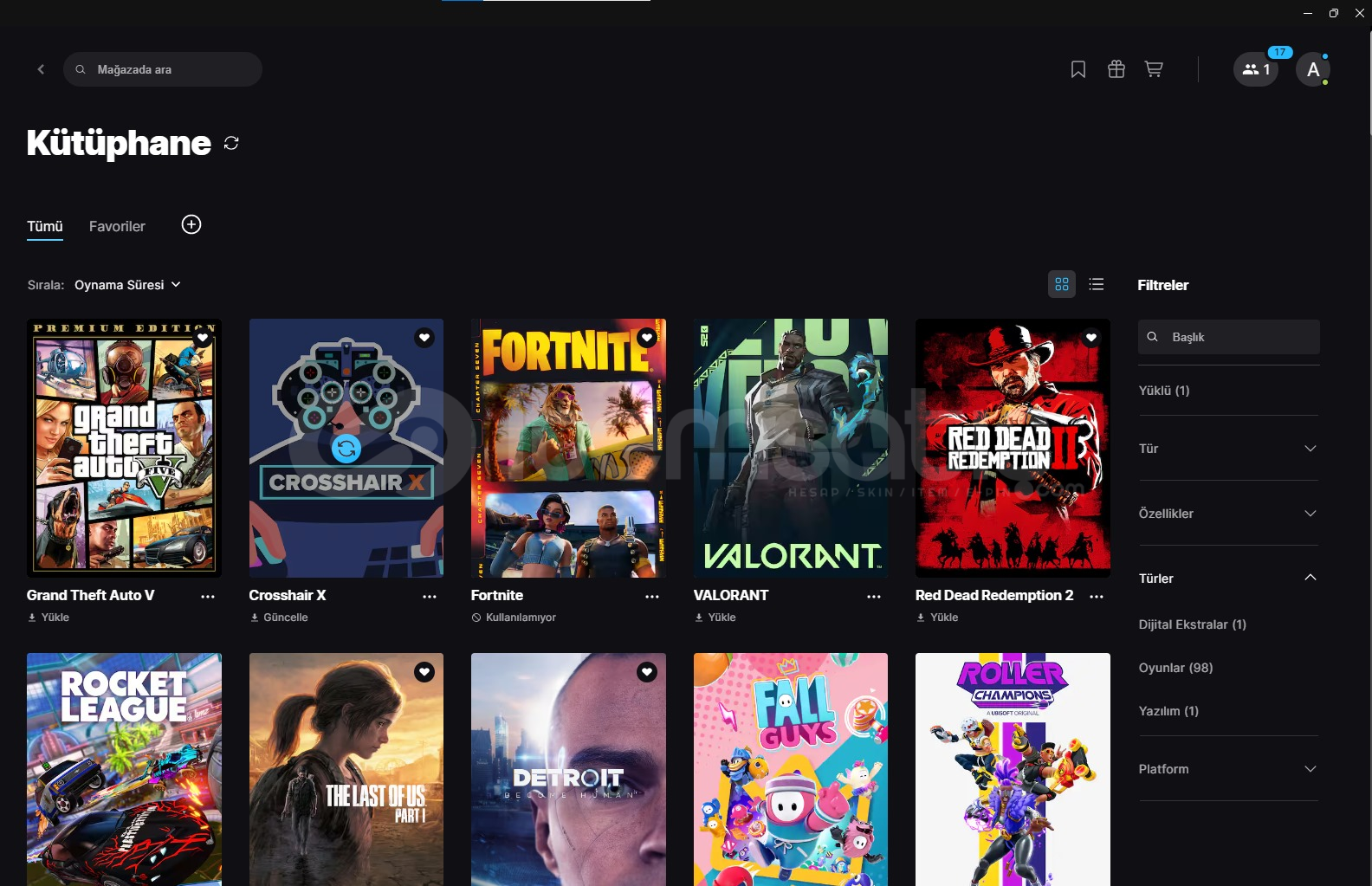Refresh the Kütüphane library

(x=231, y=143)
